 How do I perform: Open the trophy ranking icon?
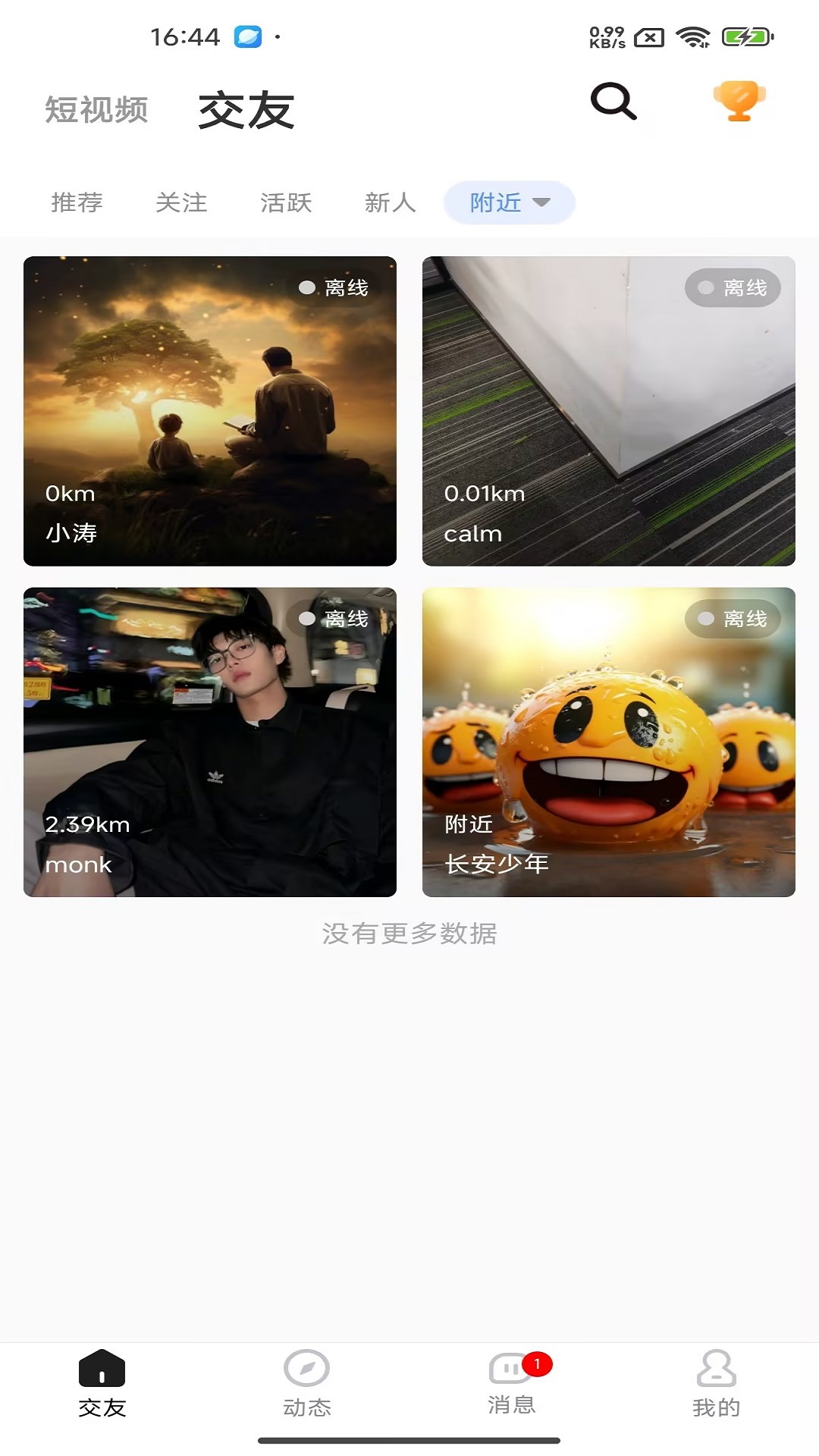[739, 101]
